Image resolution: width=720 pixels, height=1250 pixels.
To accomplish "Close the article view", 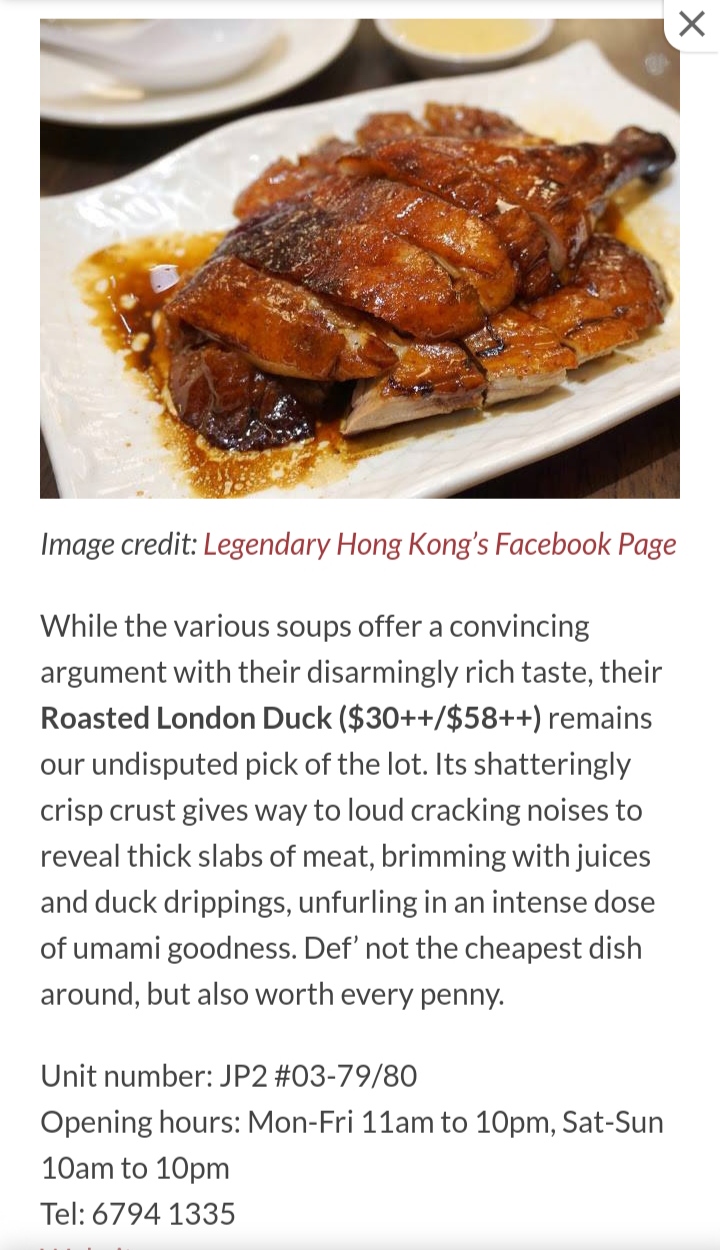I will (692, 24).
